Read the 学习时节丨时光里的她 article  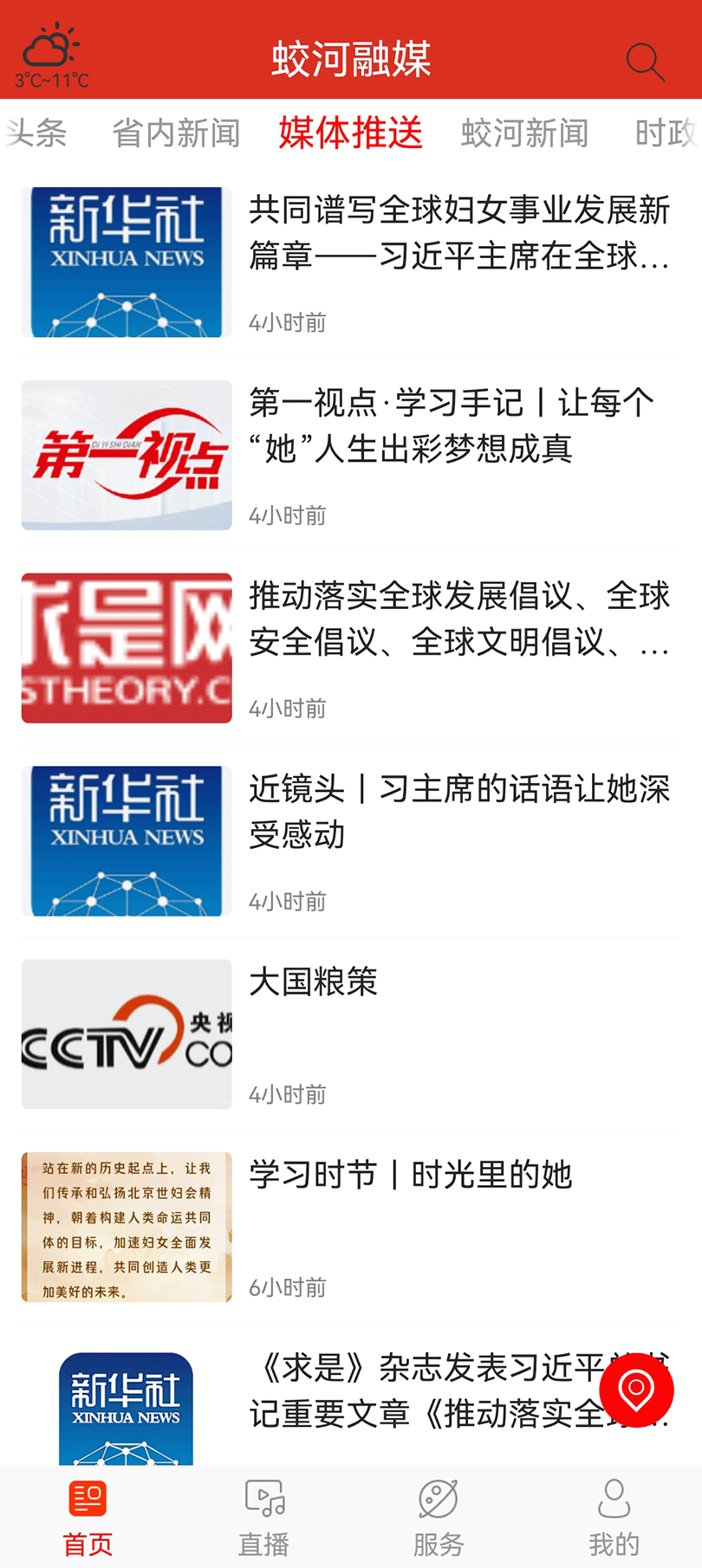tap(412, 1176)
